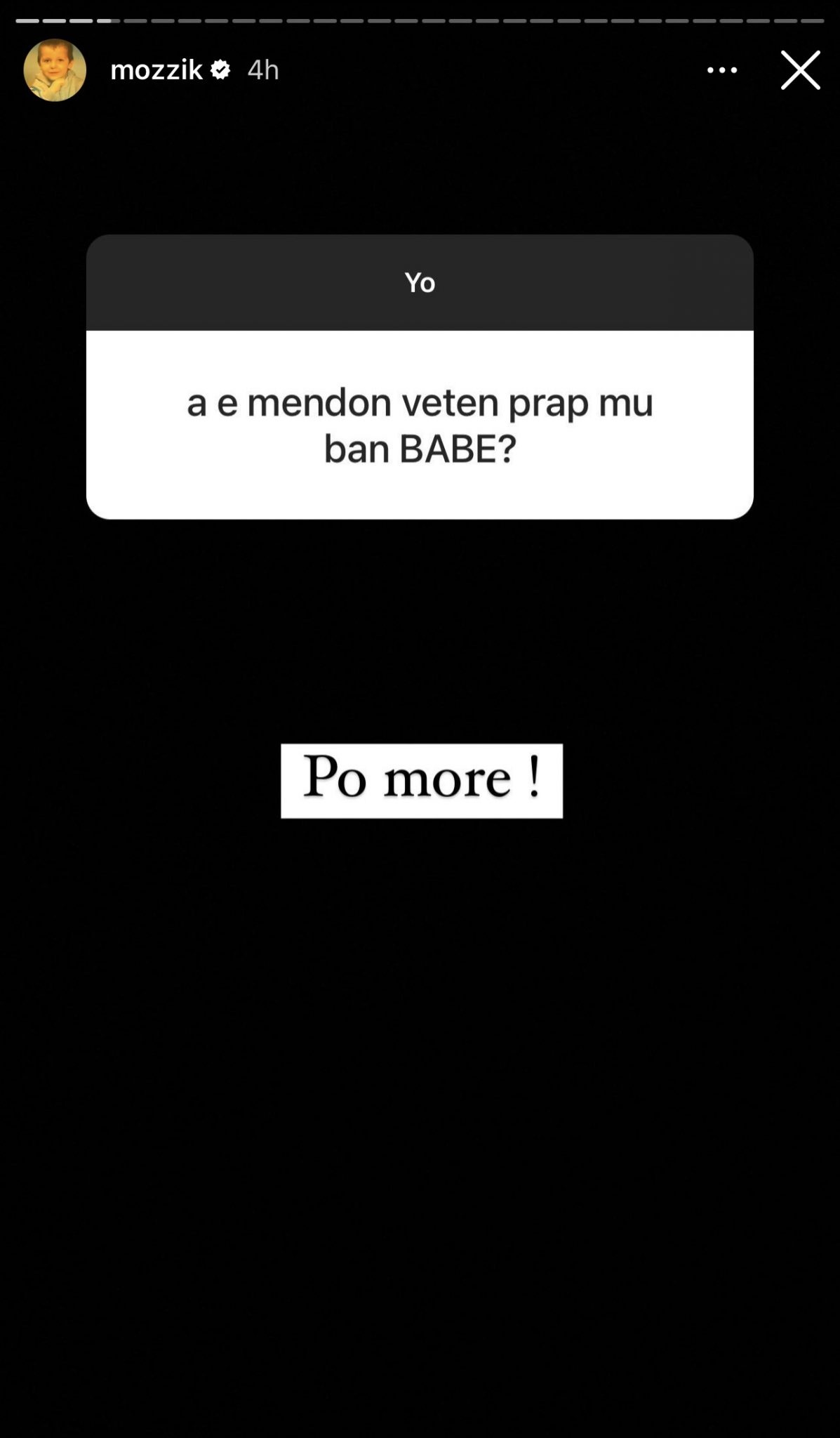Tap the mozzik username link
The width and height of the screenshot is (840, 1438).
coord(156,70)
